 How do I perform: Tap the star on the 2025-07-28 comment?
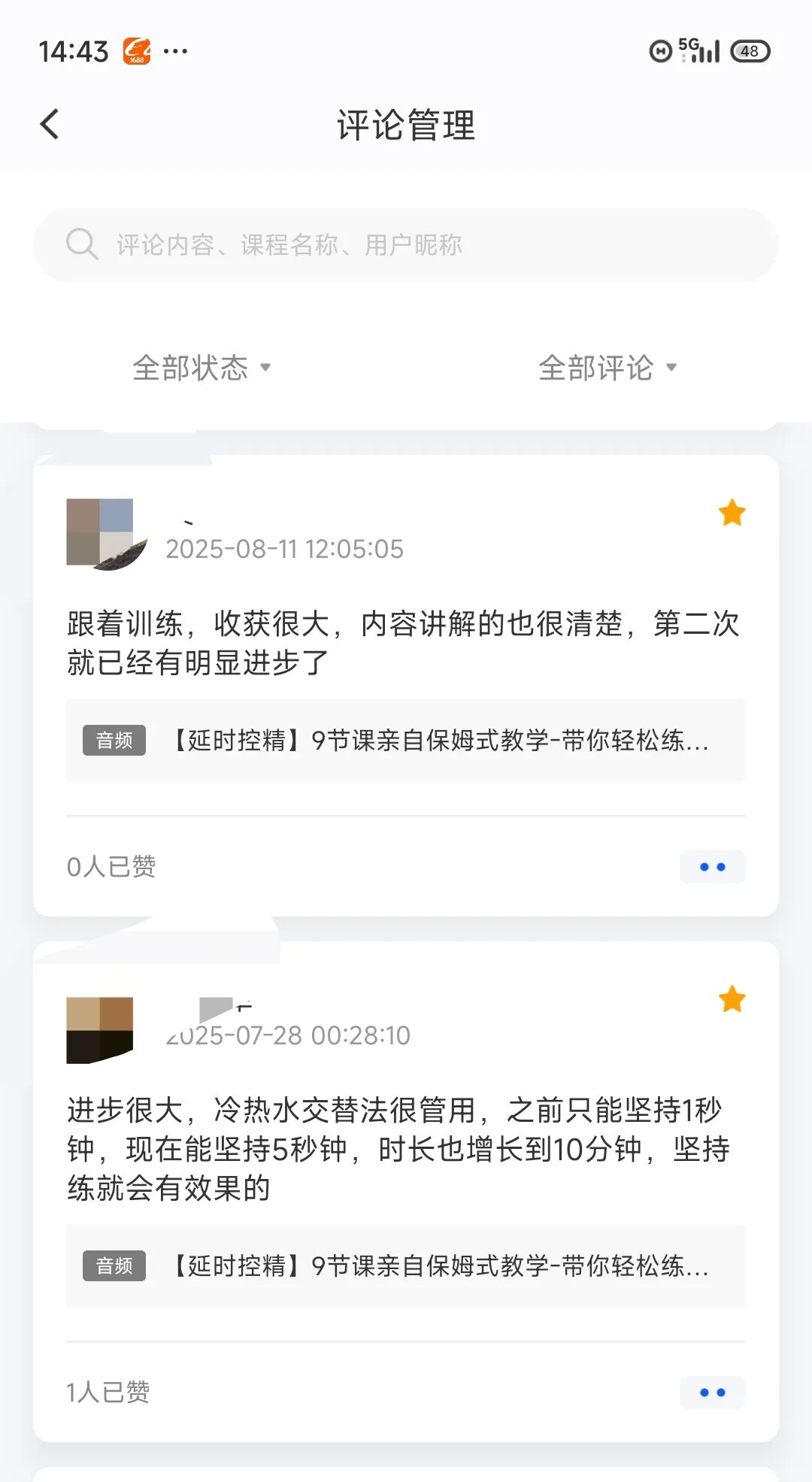(x=732, y=1000)
